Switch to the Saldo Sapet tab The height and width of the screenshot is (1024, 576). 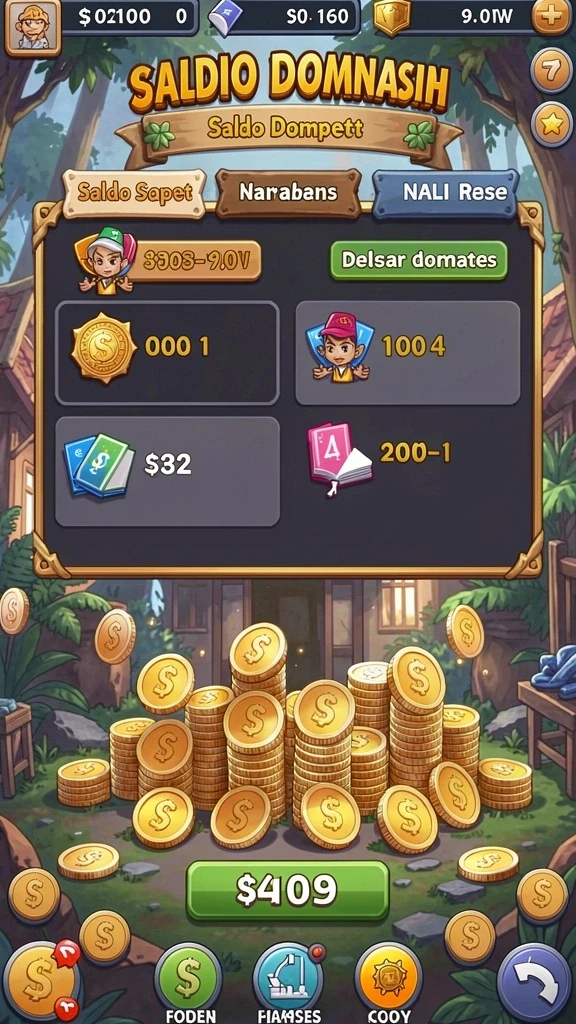coord(135,193)
